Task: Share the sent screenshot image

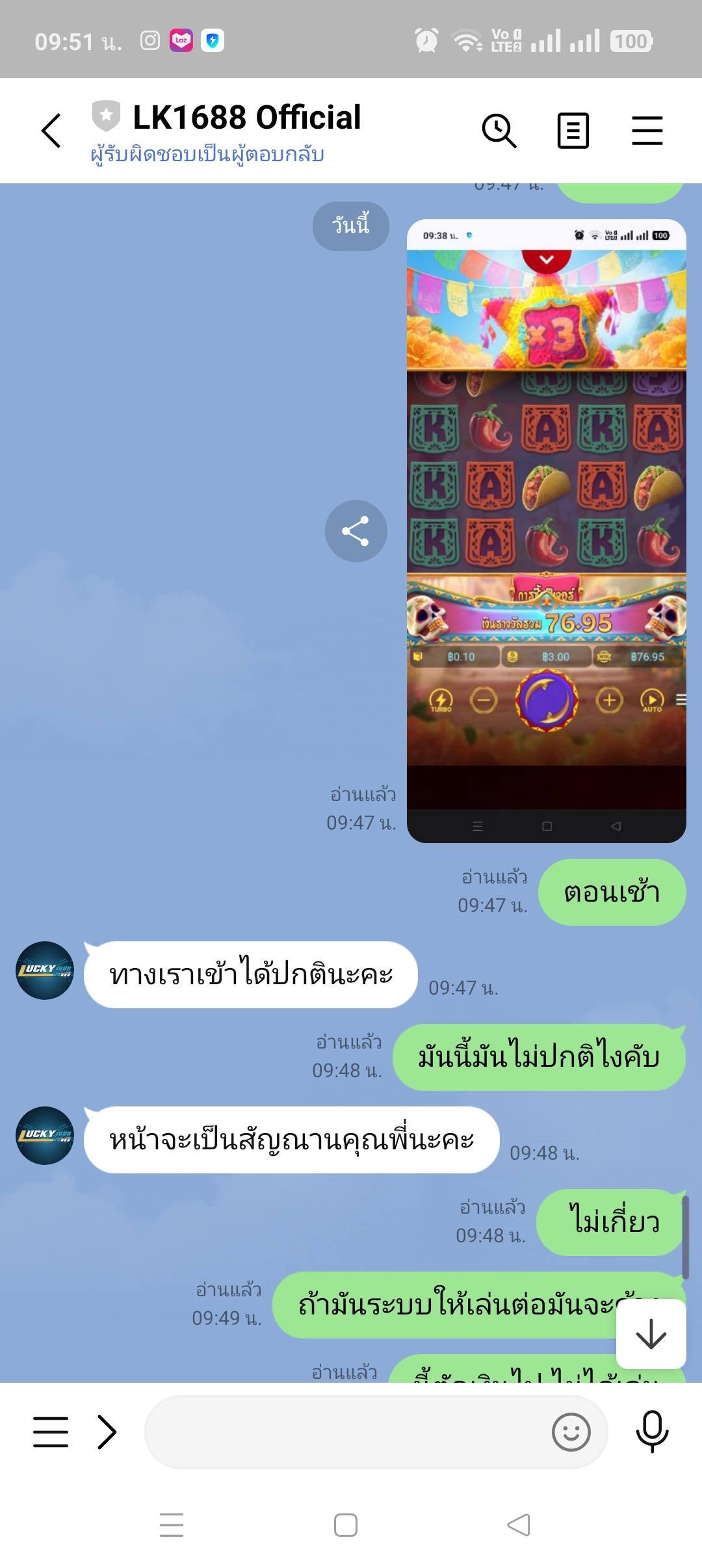Action: coord(356,531)
